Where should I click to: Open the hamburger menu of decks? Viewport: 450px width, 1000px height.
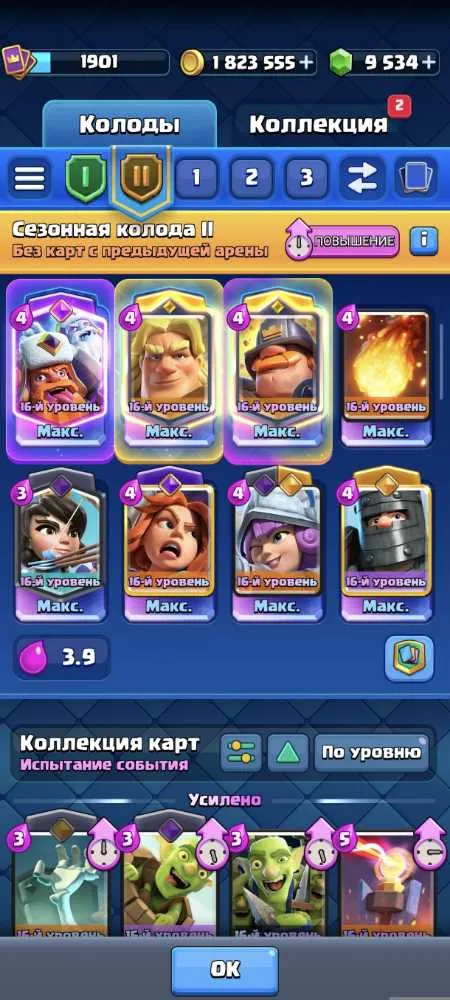30,177
